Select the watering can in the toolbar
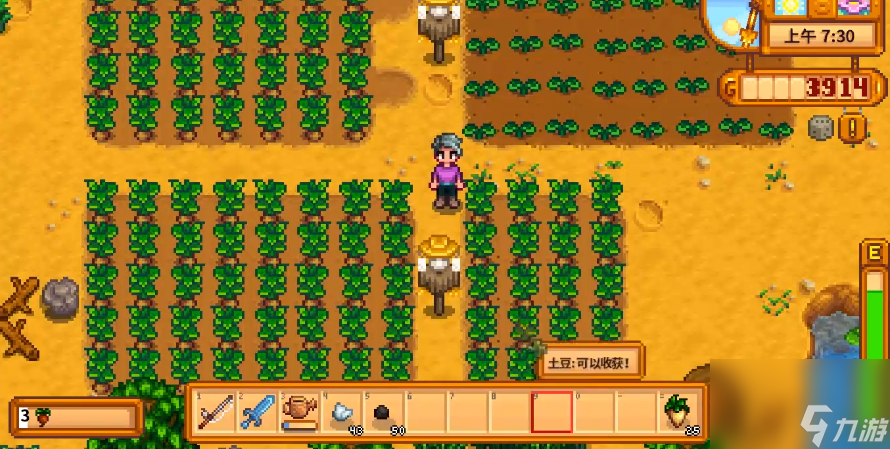This screenshot has height=449, width=890. [299, 411]
